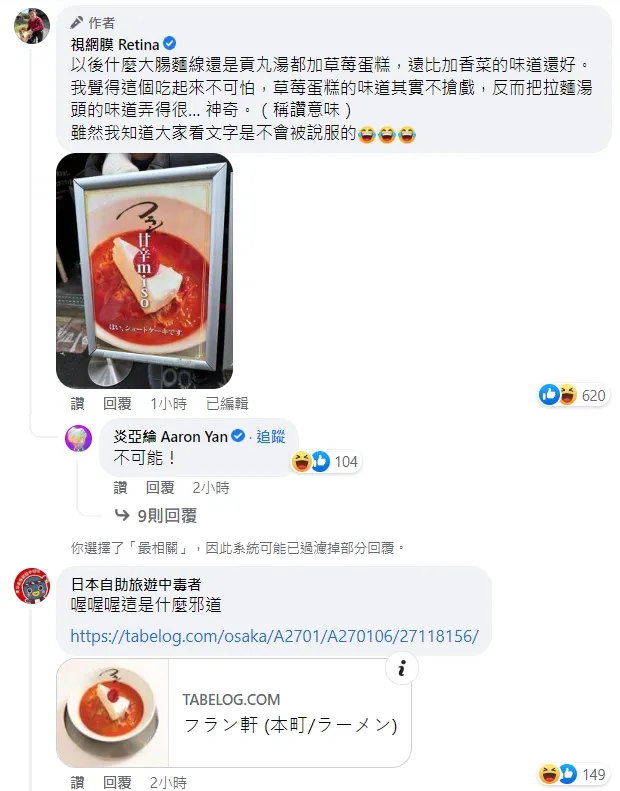Follow 炎亞綸 Aaron Yan via 追蹤
620x791 pixels.
[x=271, y=437]
